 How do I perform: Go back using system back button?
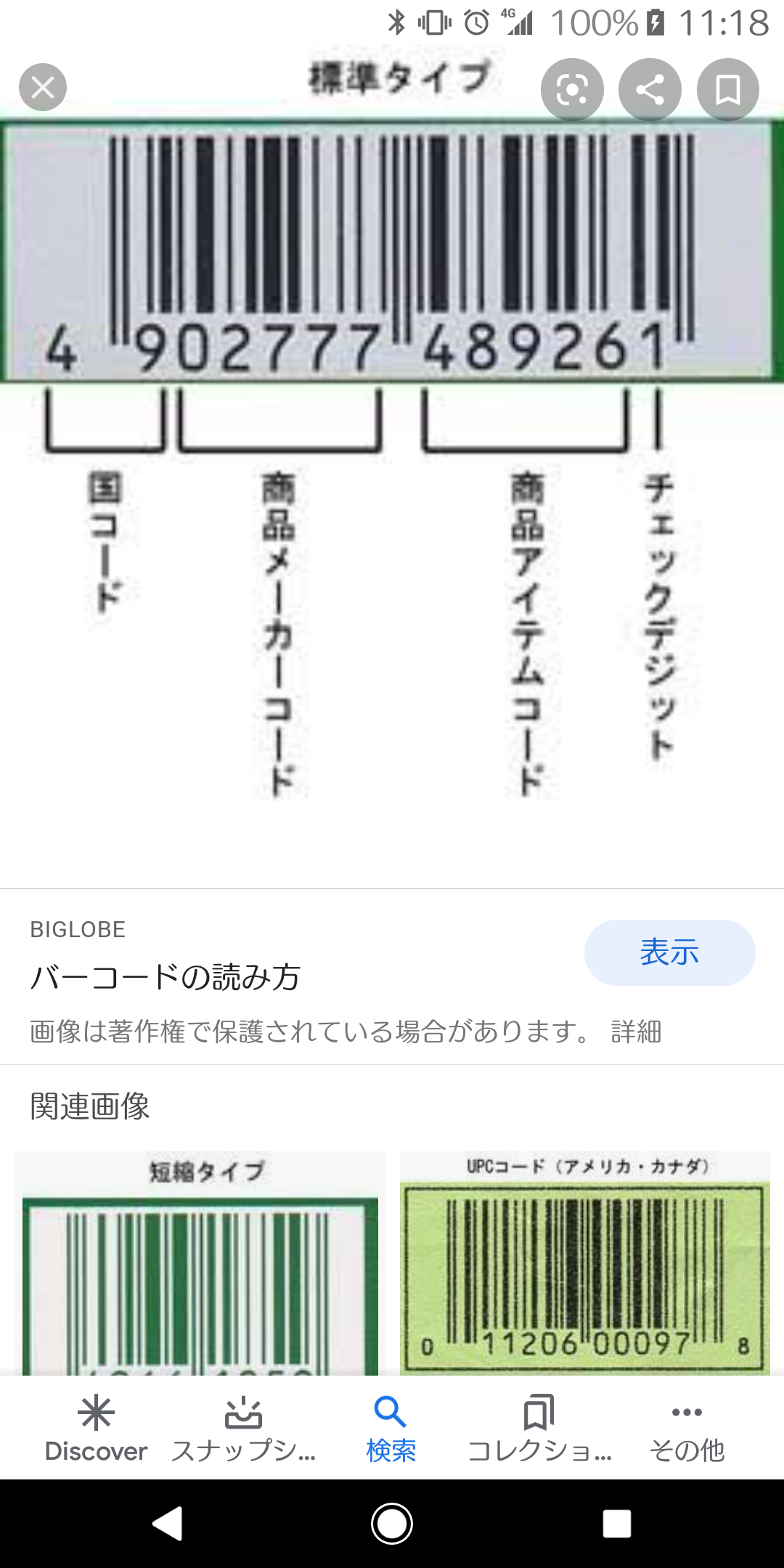[x=168, y=1523]
